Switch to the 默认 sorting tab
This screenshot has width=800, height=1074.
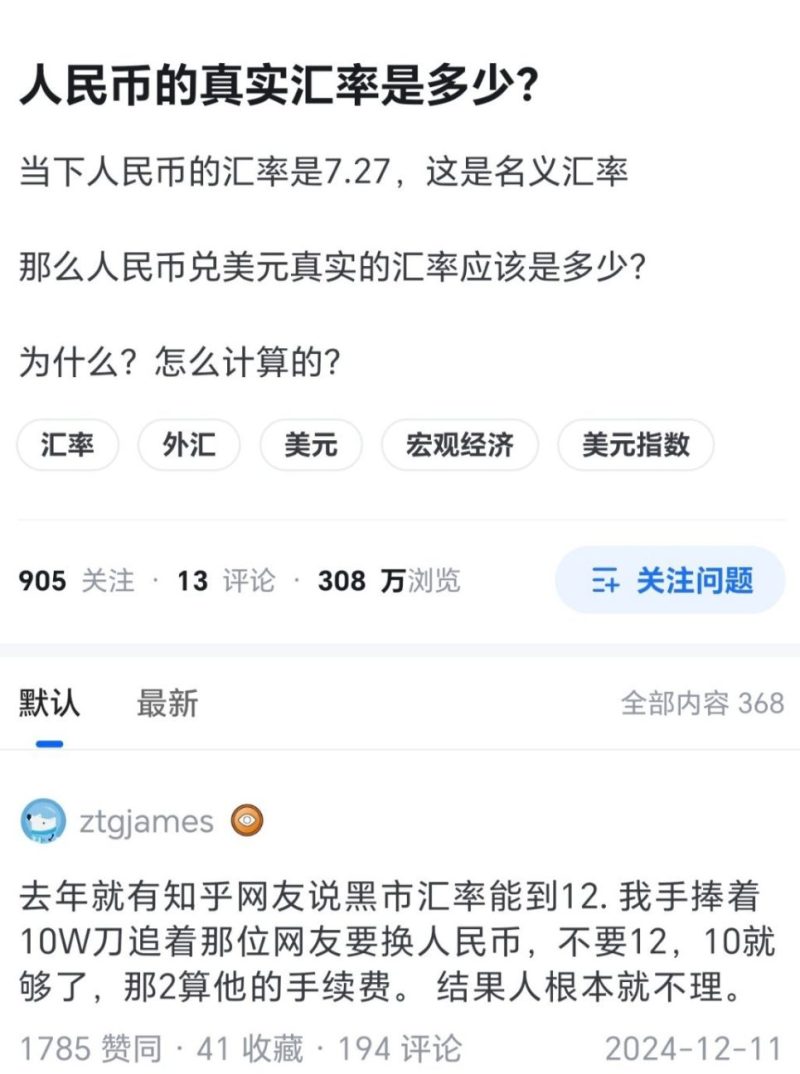(49, 703)
